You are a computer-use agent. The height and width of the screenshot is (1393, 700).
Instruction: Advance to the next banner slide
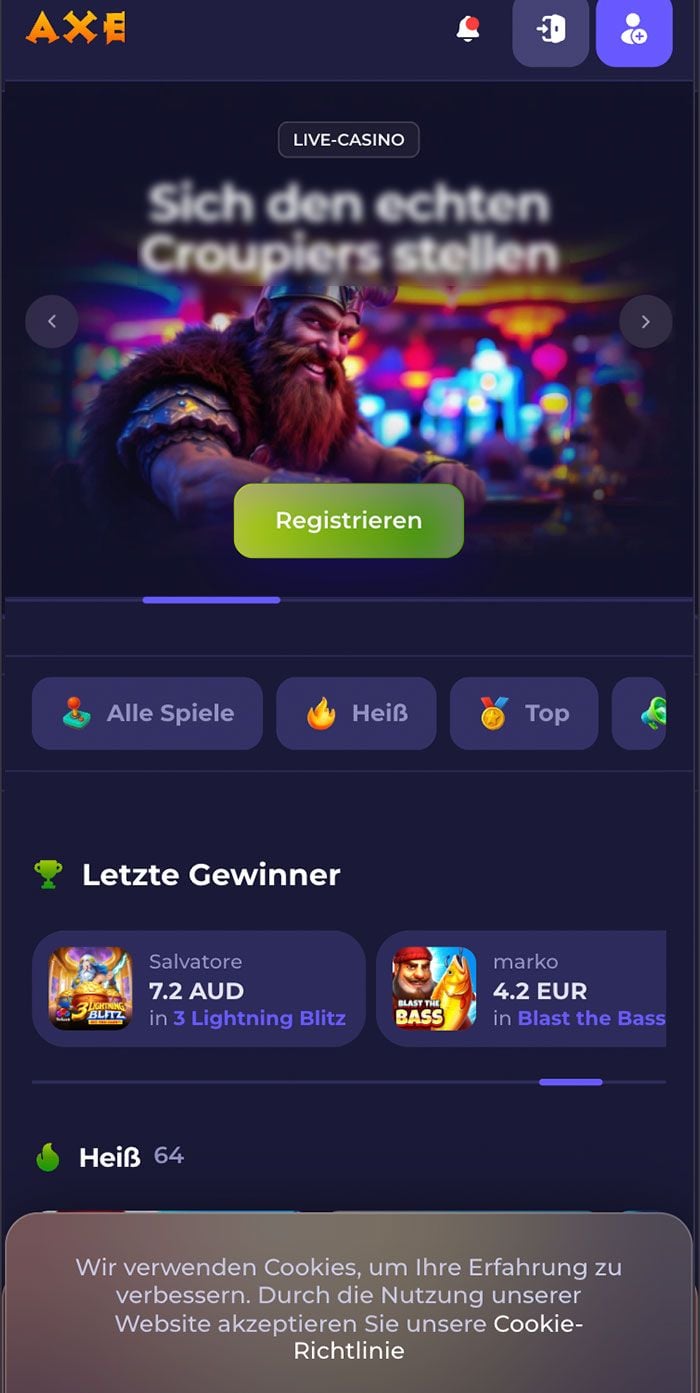[645, 322]
